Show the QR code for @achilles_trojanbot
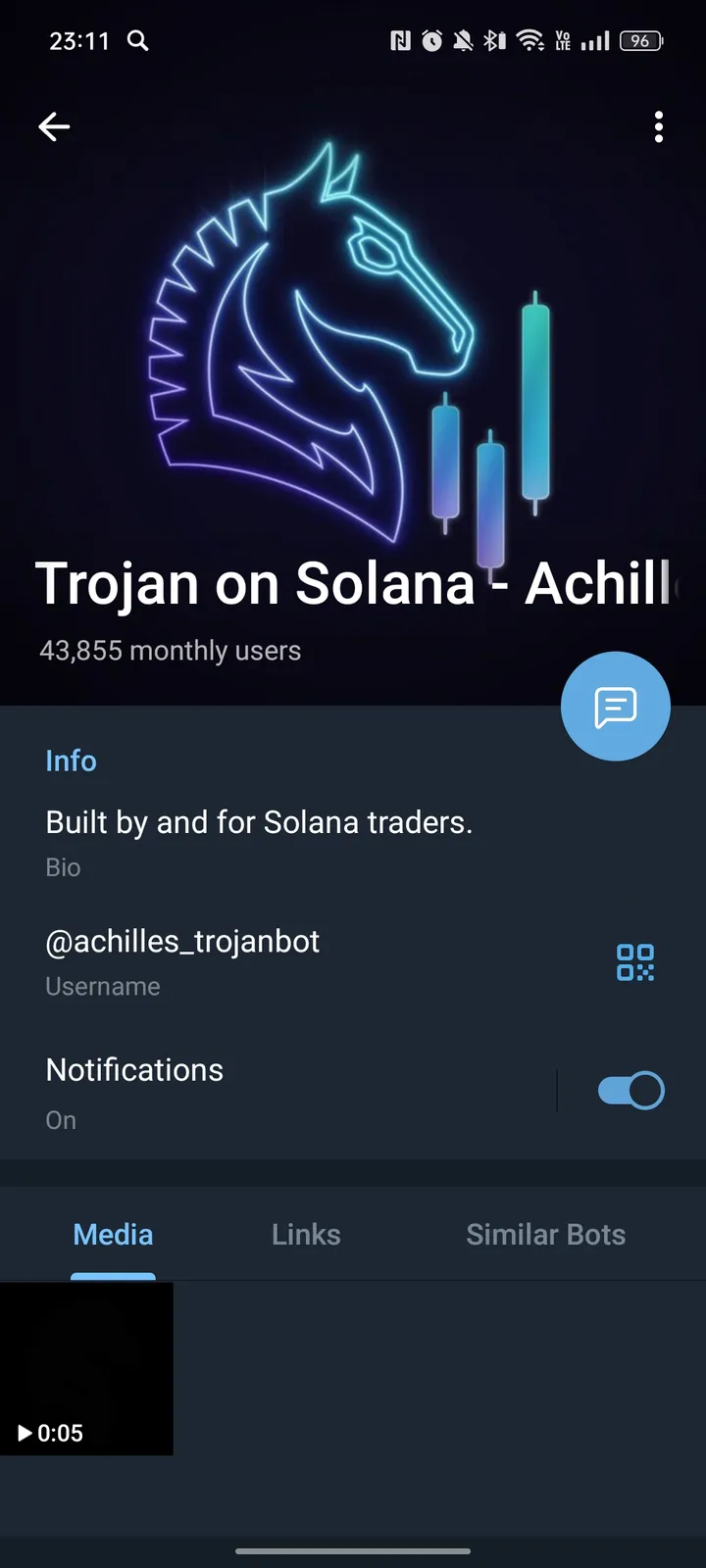This screenshot has height=1568, width=706. 634,962
